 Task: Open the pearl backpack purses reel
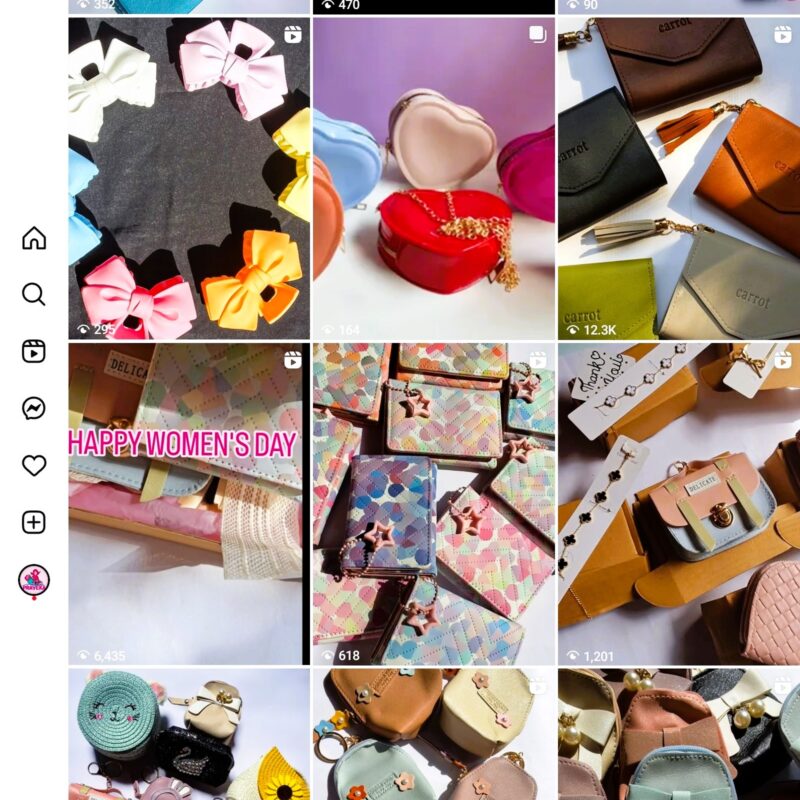(679, 735)
